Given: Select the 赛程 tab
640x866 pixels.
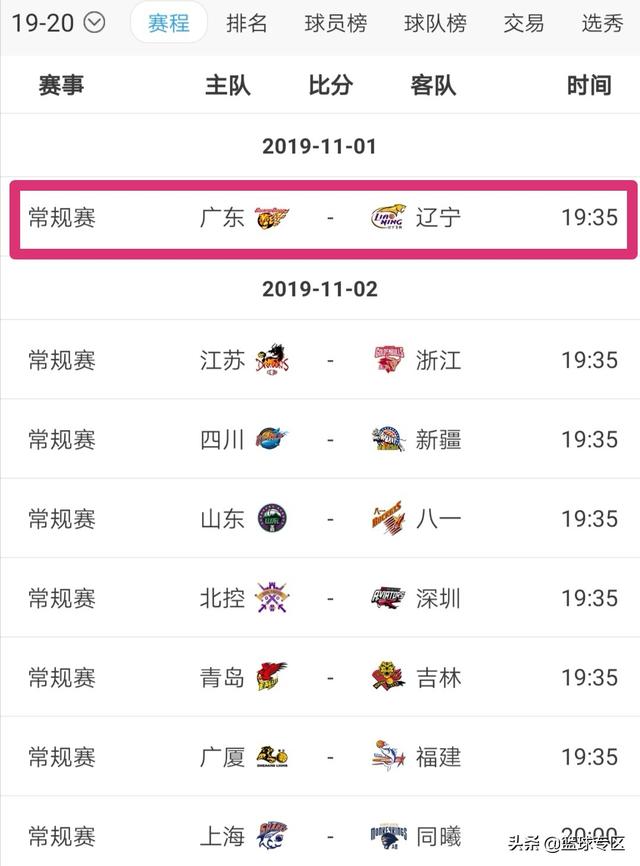Looking at the screenshot, I should pyautogui.click(x=168, y=23).
